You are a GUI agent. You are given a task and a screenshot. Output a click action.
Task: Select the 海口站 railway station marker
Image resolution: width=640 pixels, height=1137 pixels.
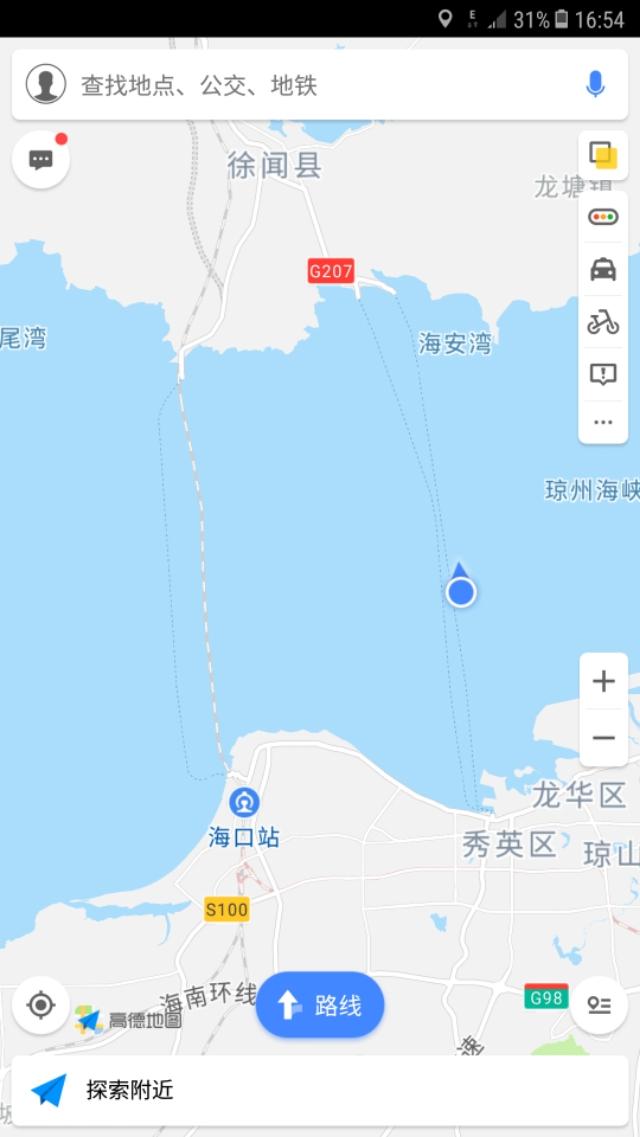244,803
